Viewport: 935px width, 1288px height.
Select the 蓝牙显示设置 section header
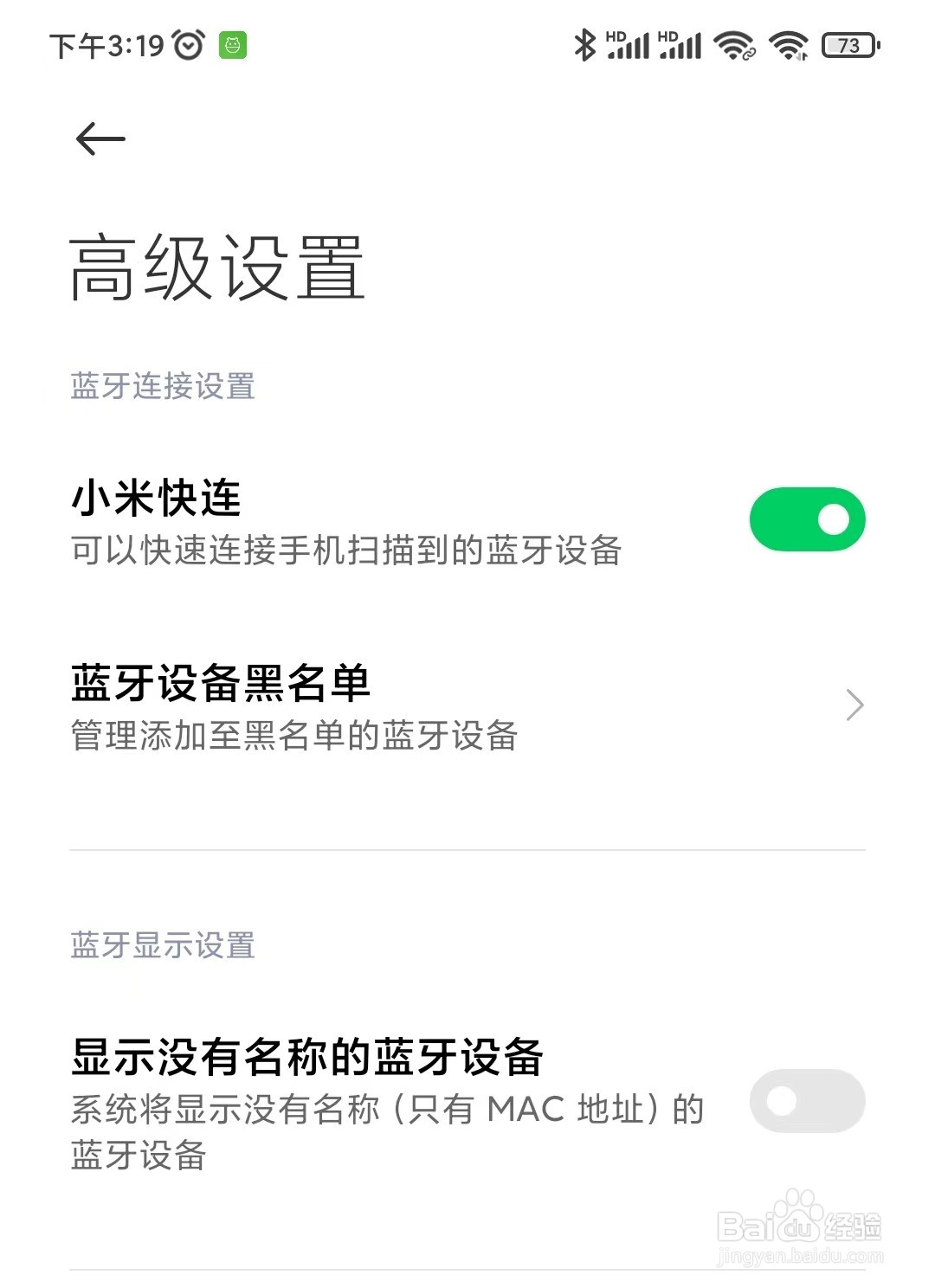(162, 947)
